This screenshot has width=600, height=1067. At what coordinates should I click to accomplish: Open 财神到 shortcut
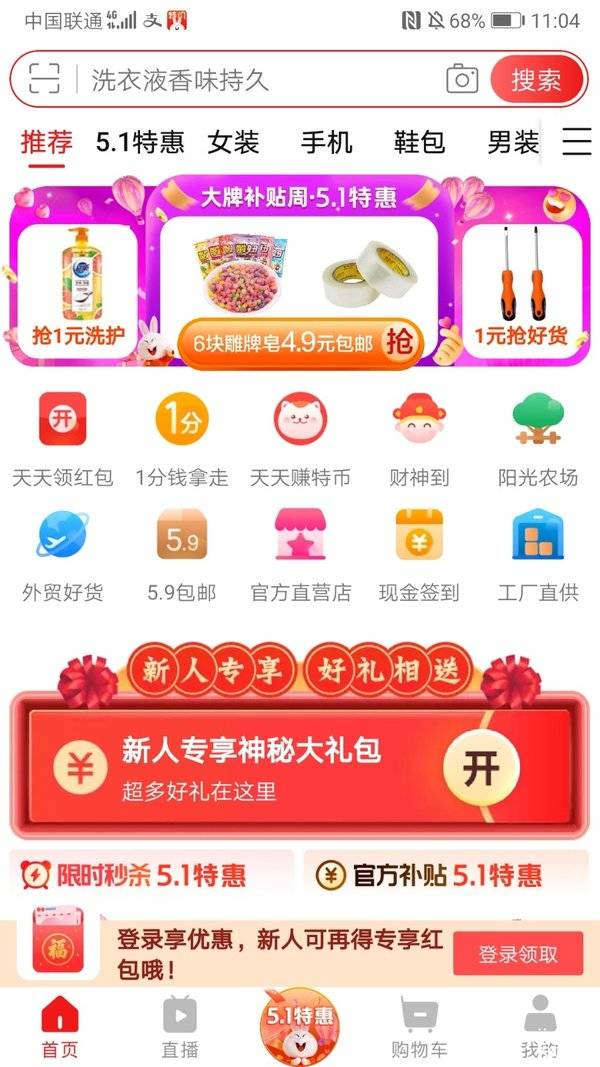[419, 438]
